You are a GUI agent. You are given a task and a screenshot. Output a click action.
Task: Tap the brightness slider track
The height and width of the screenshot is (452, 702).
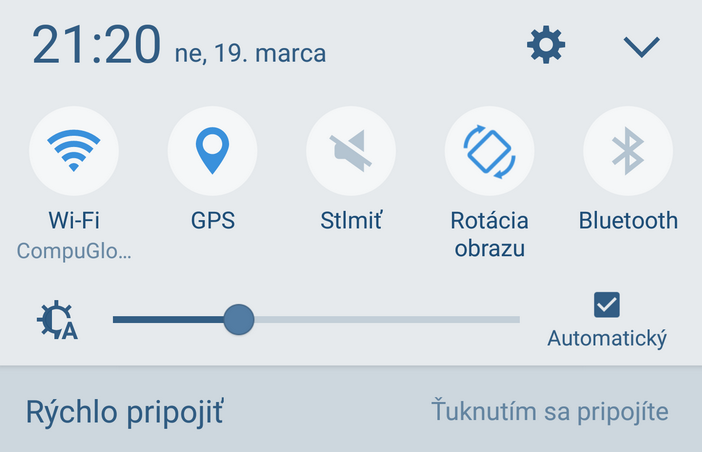(x=380, y=320)
